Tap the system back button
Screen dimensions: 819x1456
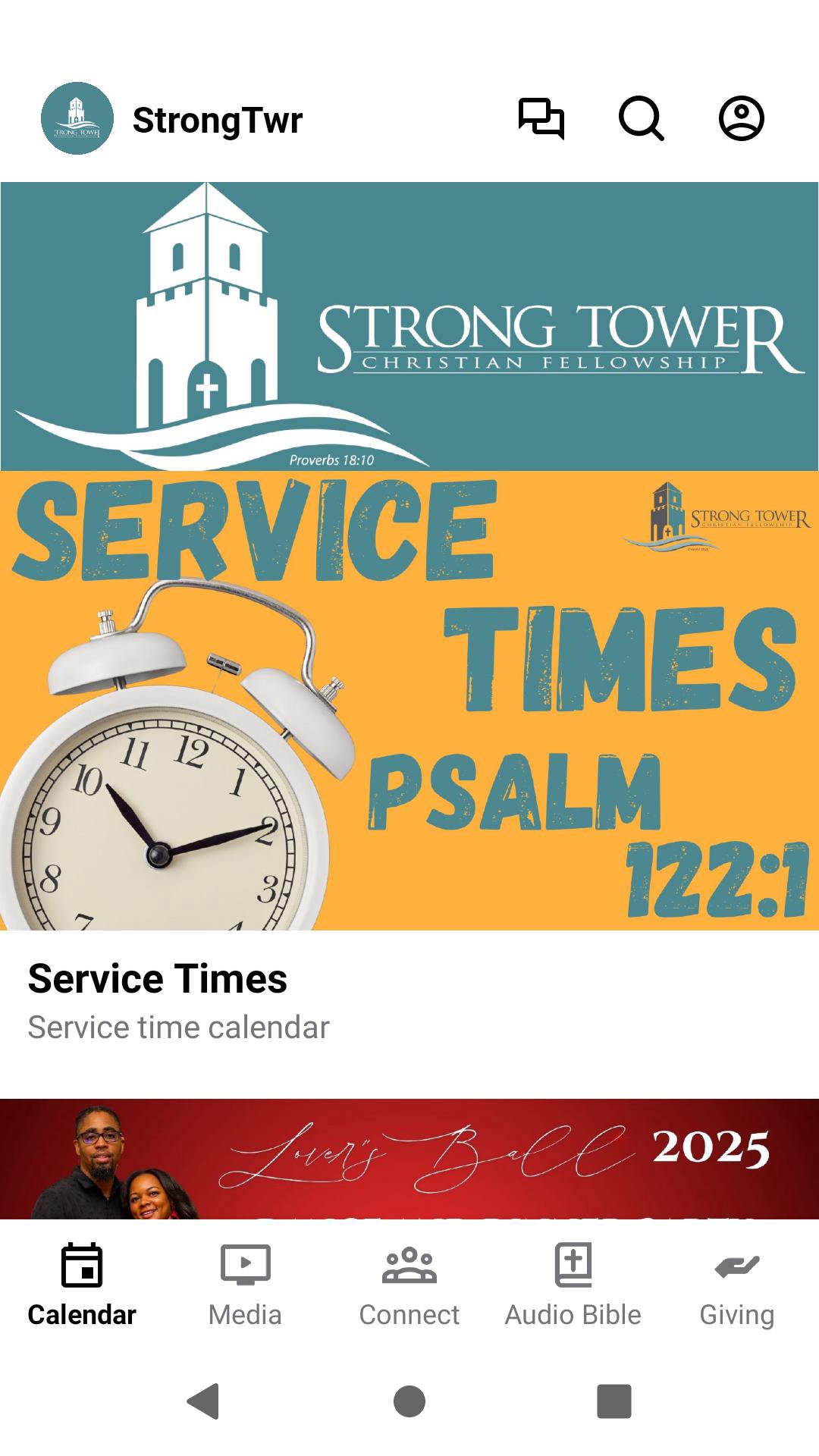coord(203,1401)
